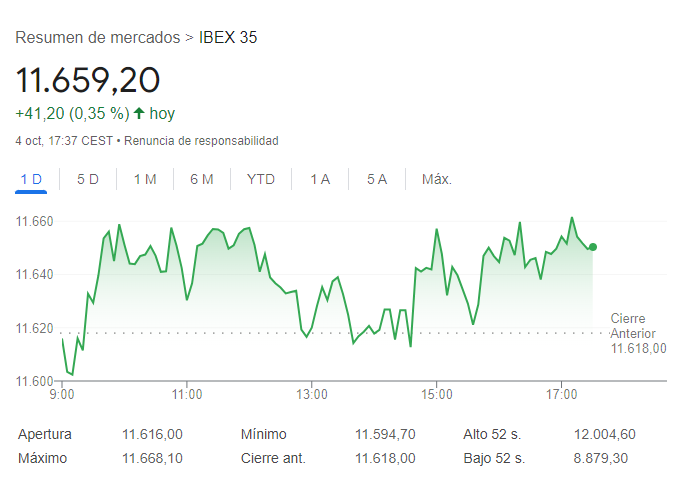Show the 1 M chart range
Viewport: 689px width, 481px height.
click(x=145, y=179)
